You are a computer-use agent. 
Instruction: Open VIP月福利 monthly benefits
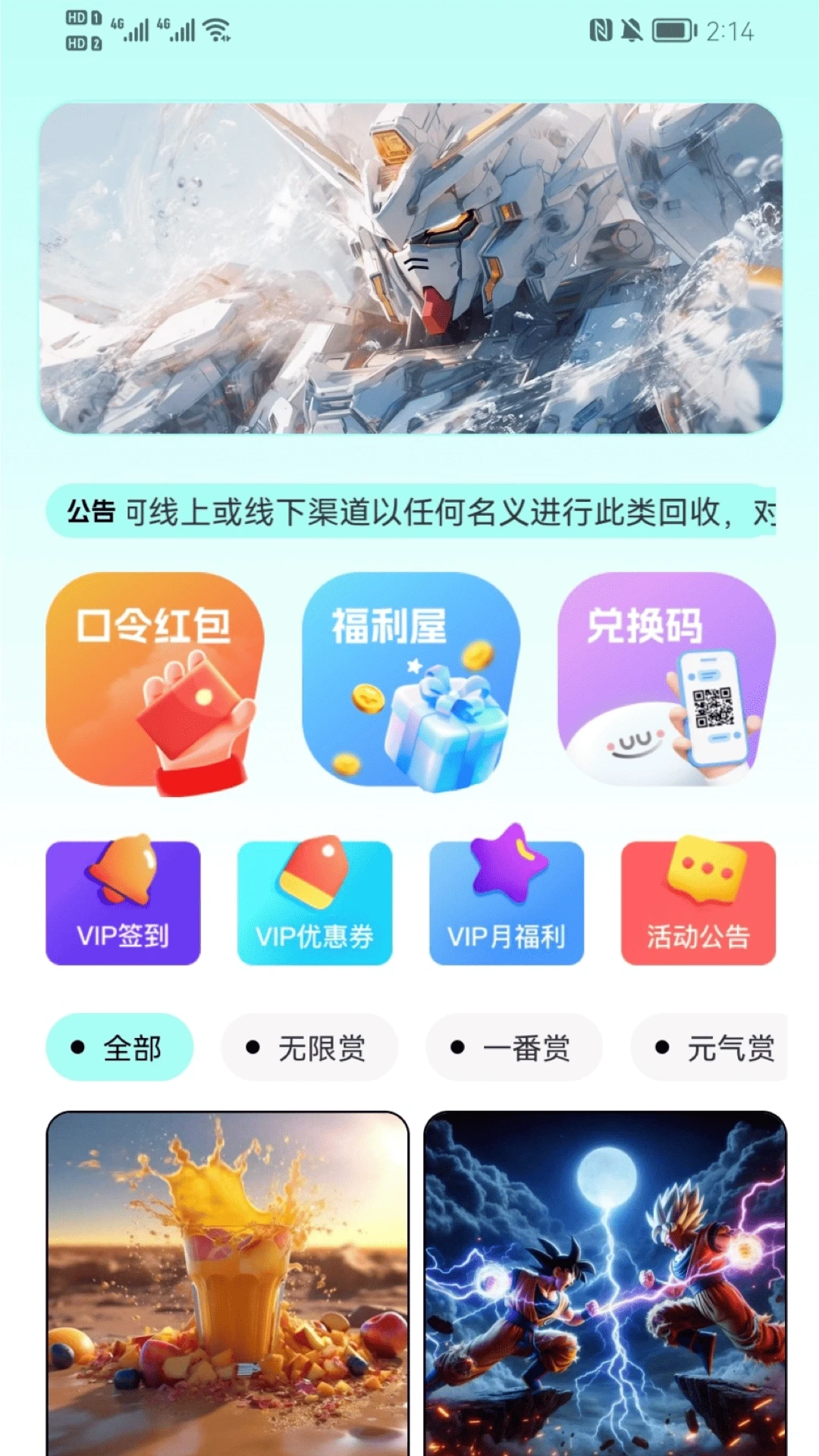(507, 901)
